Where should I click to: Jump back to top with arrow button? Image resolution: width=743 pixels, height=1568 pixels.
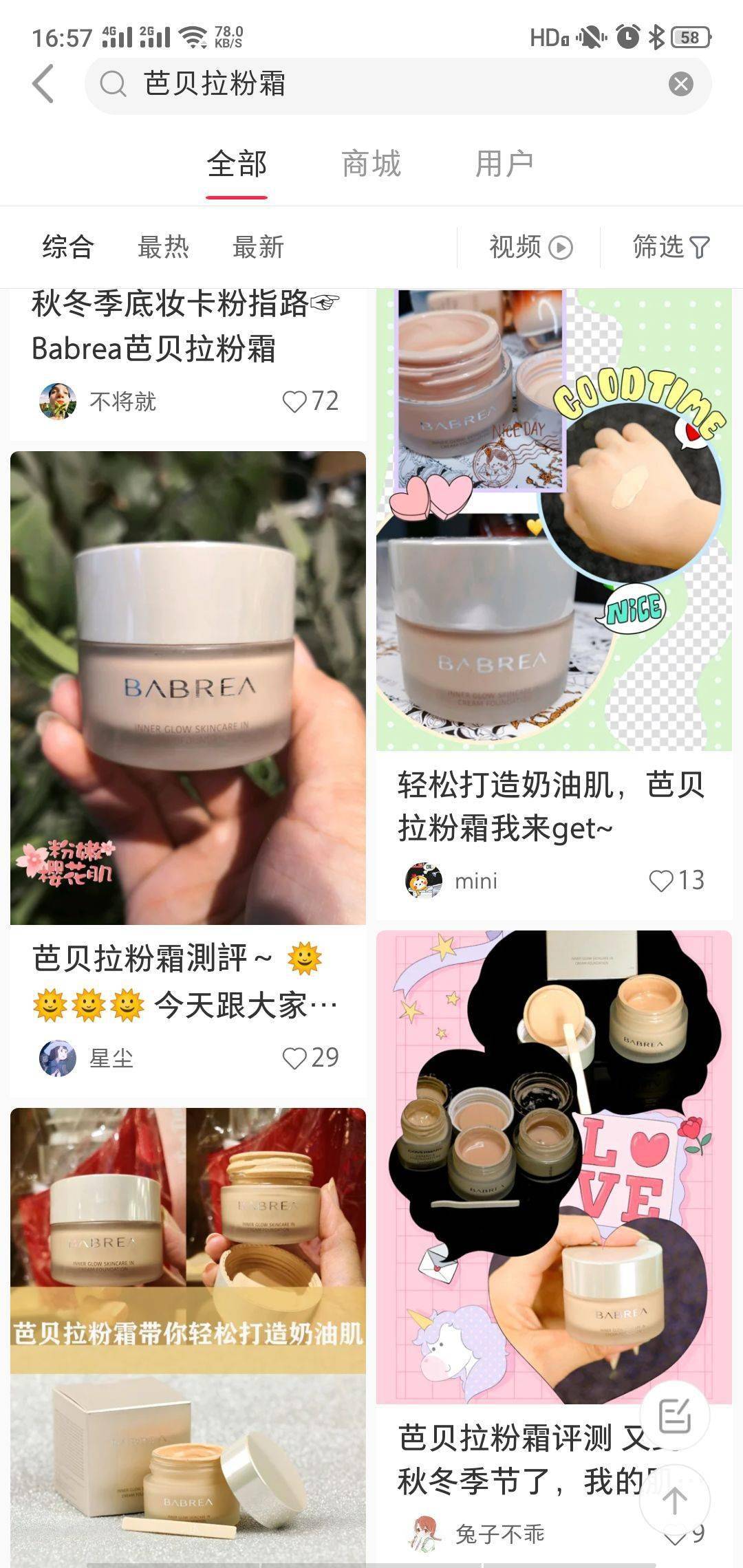[x=674, y=1501]
